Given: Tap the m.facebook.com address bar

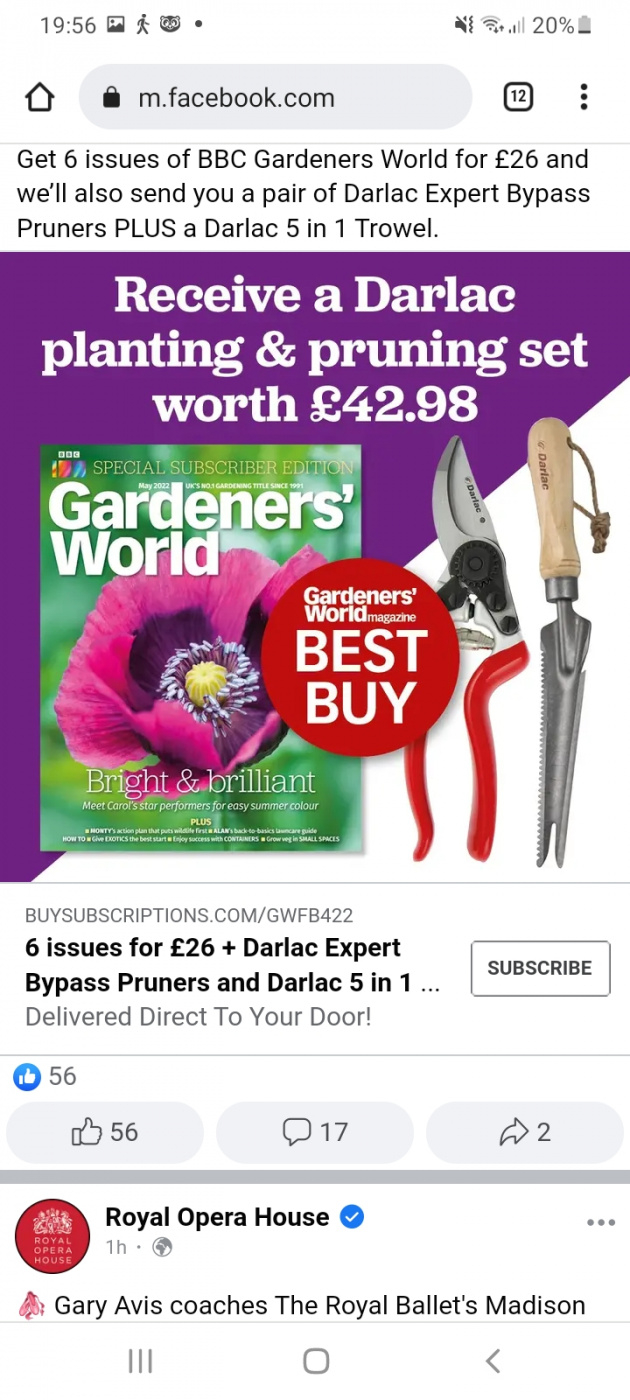Looking at the screenshot, I should click(x=275, y=97).
